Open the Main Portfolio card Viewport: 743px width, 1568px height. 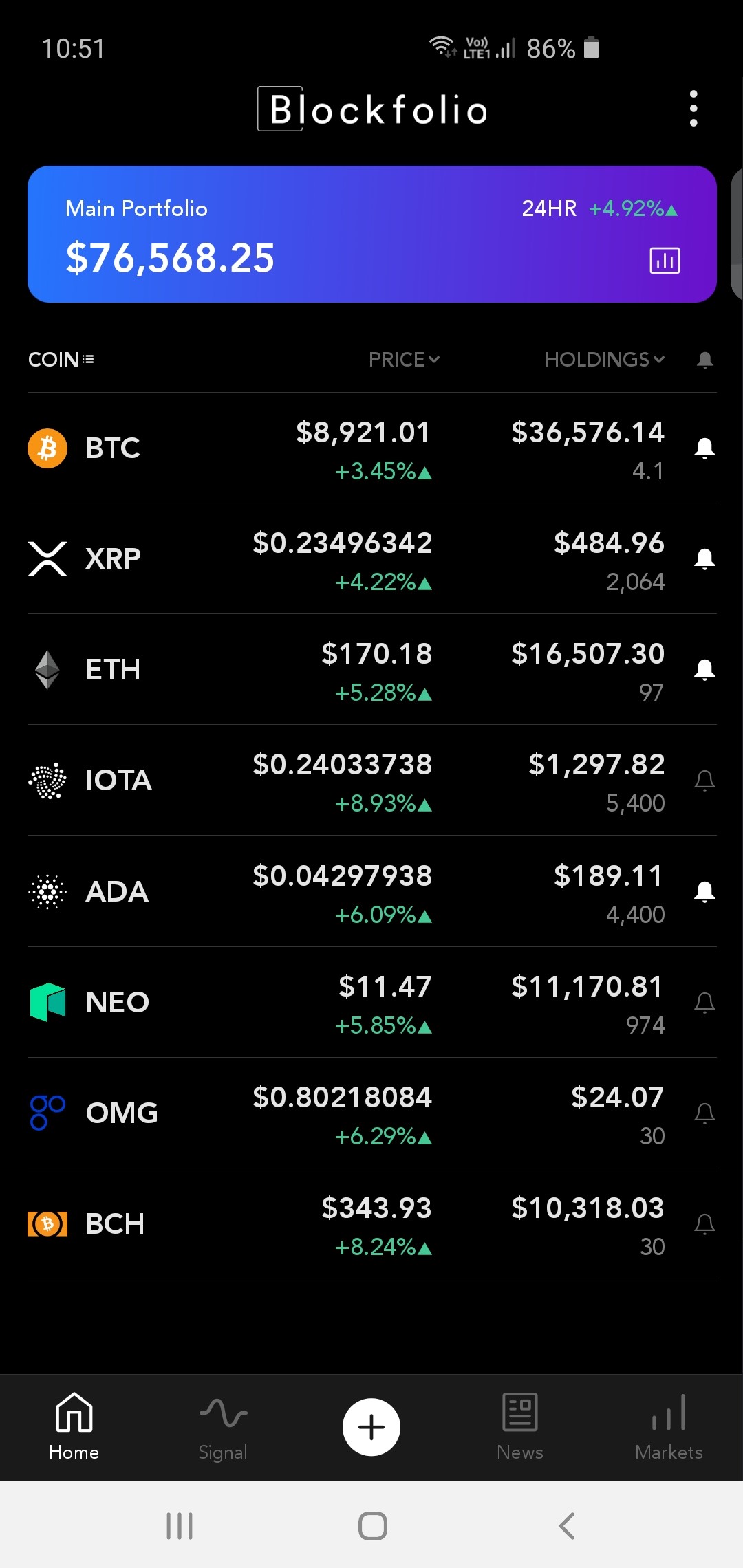tap(372, 234)
